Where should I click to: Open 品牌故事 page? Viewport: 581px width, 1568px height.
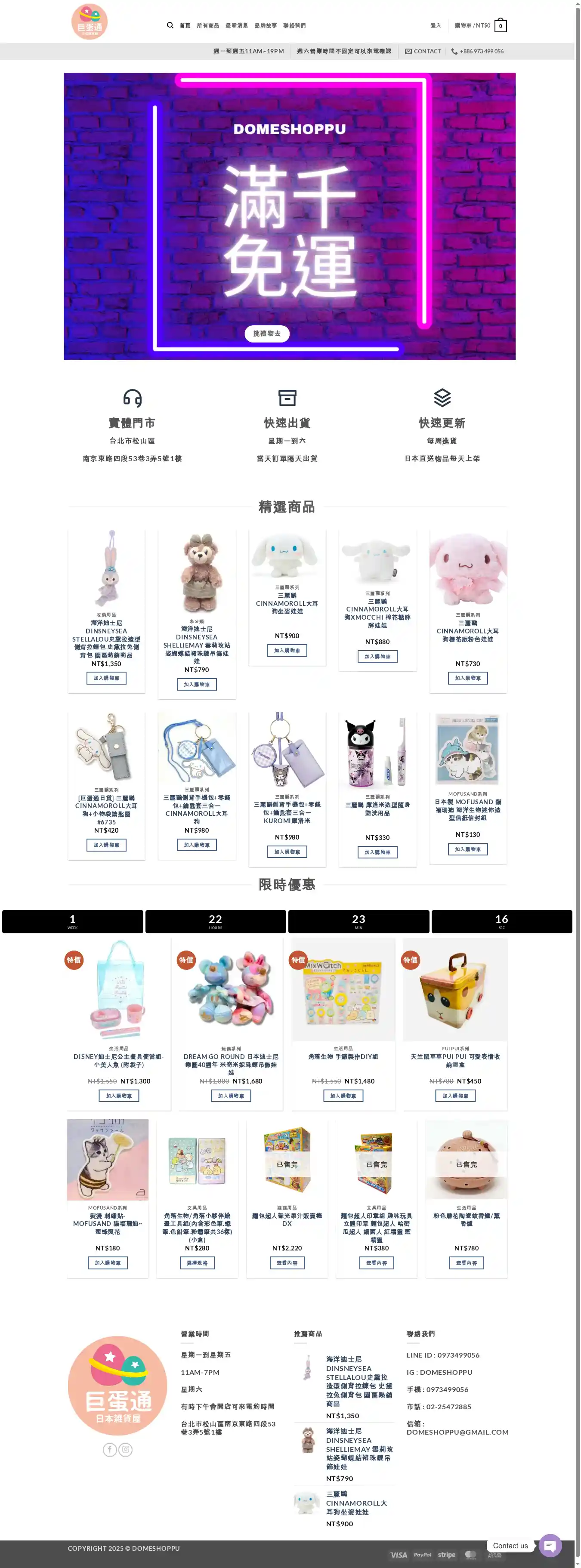coord(266,25)
